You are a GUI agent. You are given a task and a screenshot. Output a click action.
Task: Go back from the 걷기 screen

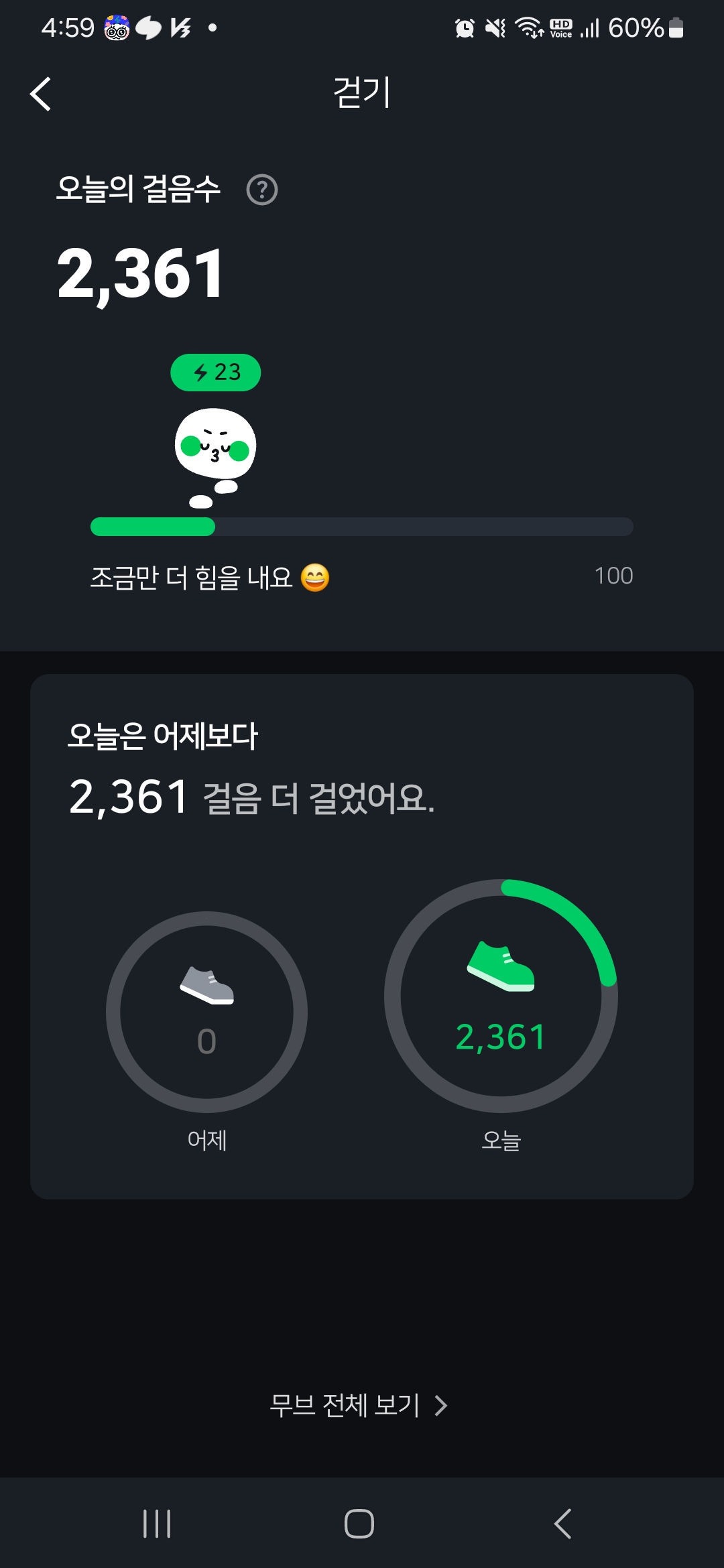(41, 94)
